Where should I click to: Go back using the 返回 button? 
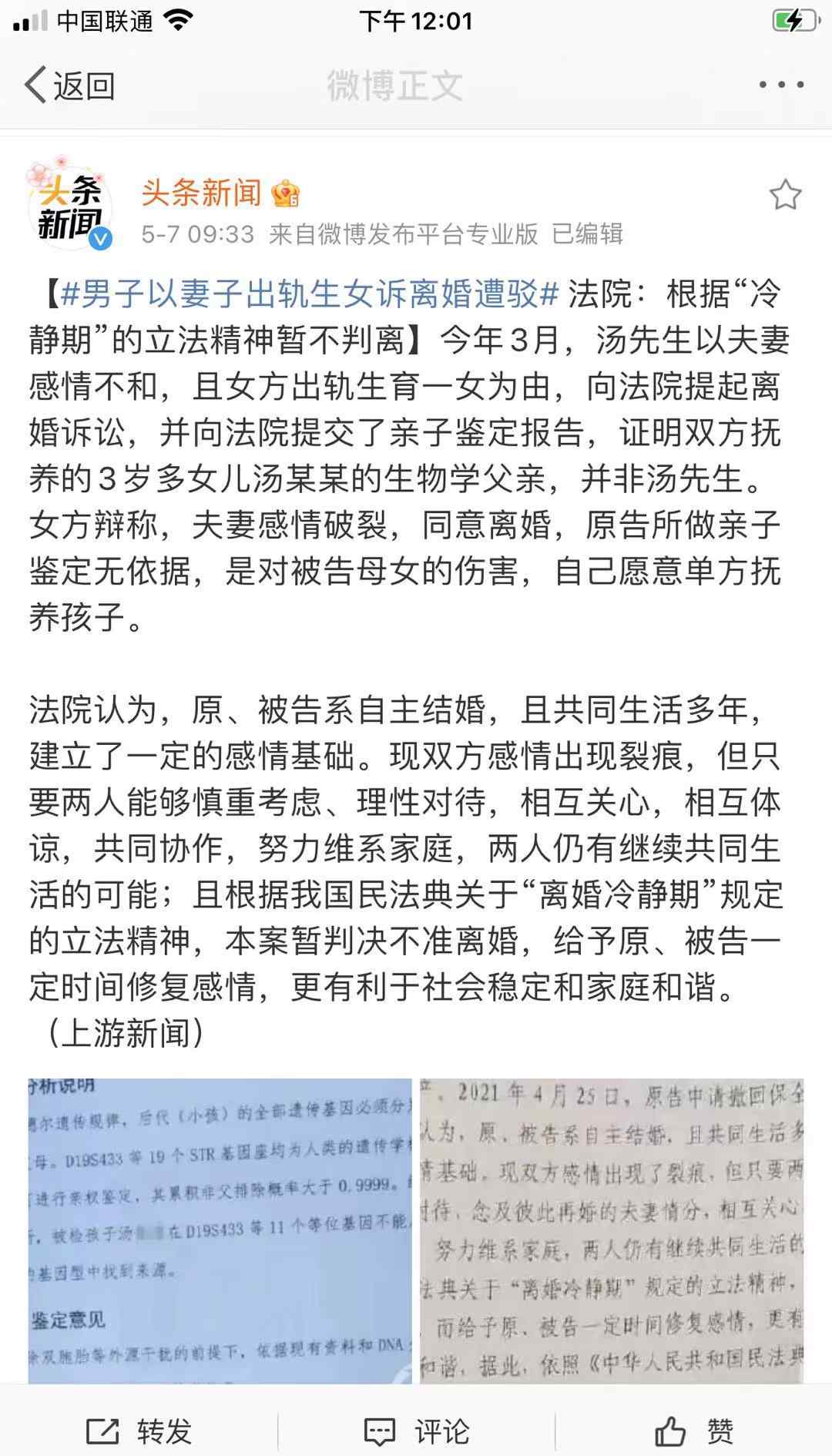[x=69, y=85]
